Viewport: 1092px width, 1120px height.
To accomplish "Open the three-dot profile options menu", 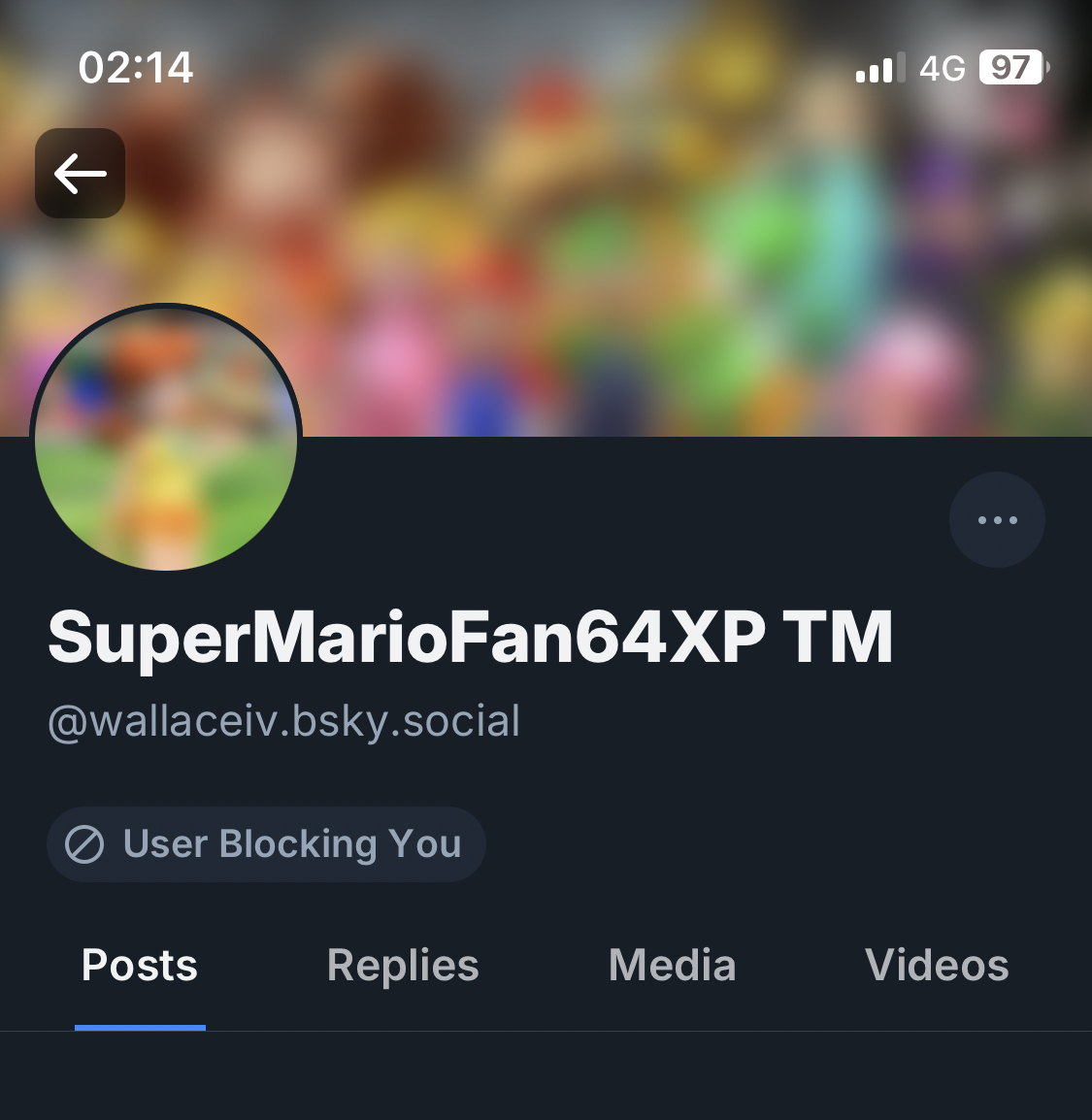I will coord(997,520).
